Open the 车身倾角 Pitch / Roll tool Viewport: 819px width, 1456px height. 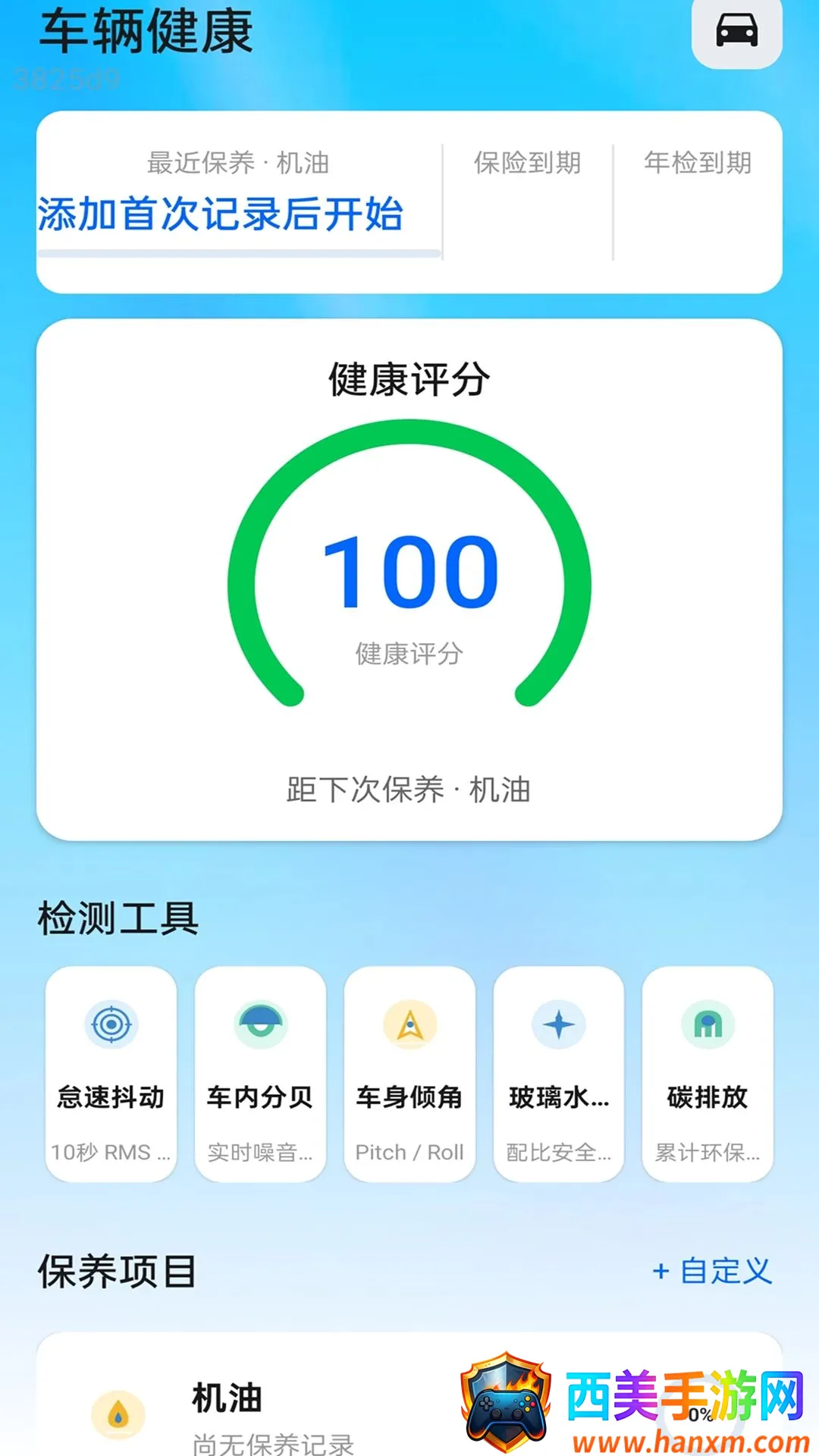pyautogui.click(x=409, y=1074)
